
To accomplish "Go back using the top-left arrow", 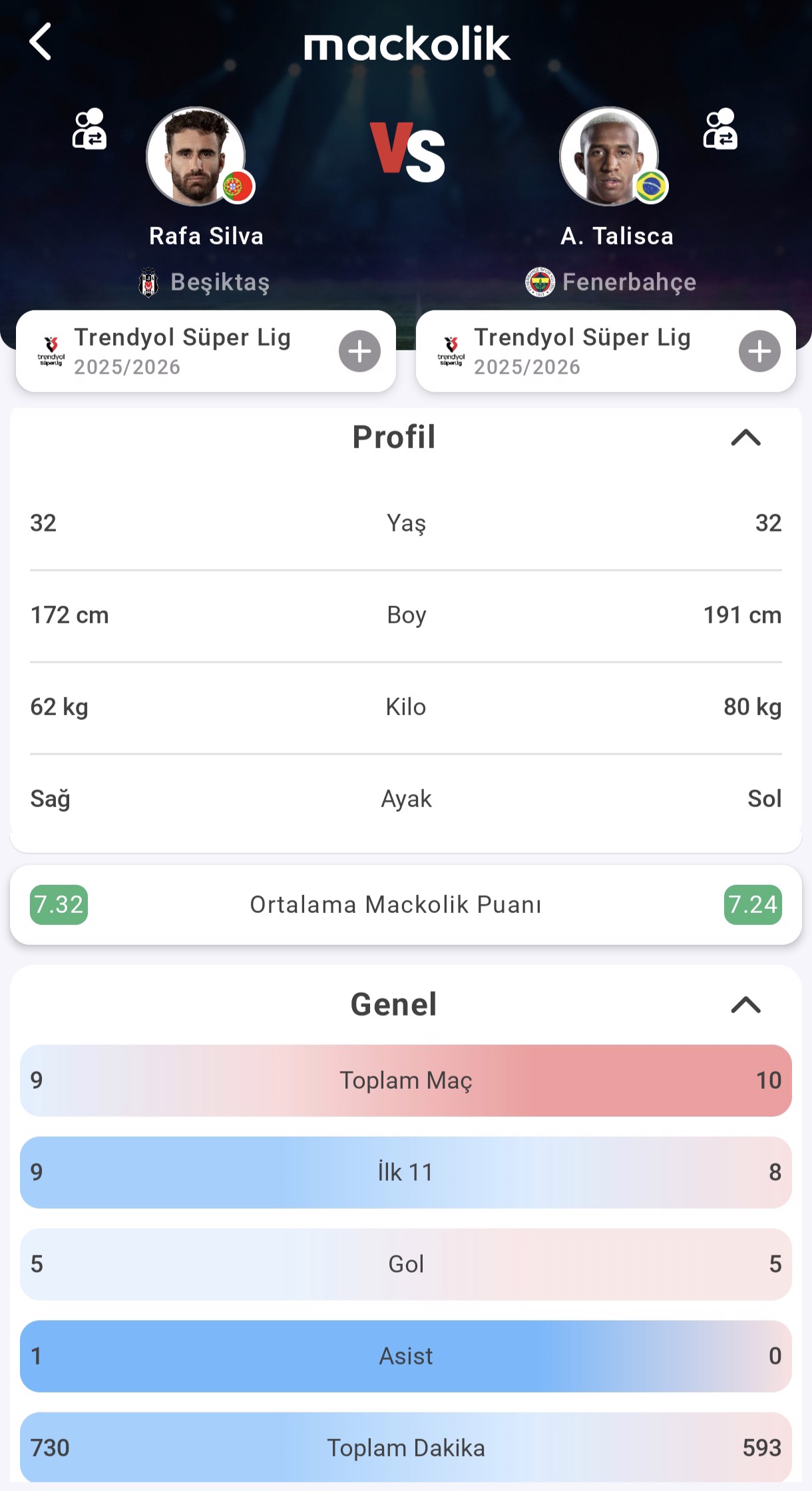I will (41, 42).
